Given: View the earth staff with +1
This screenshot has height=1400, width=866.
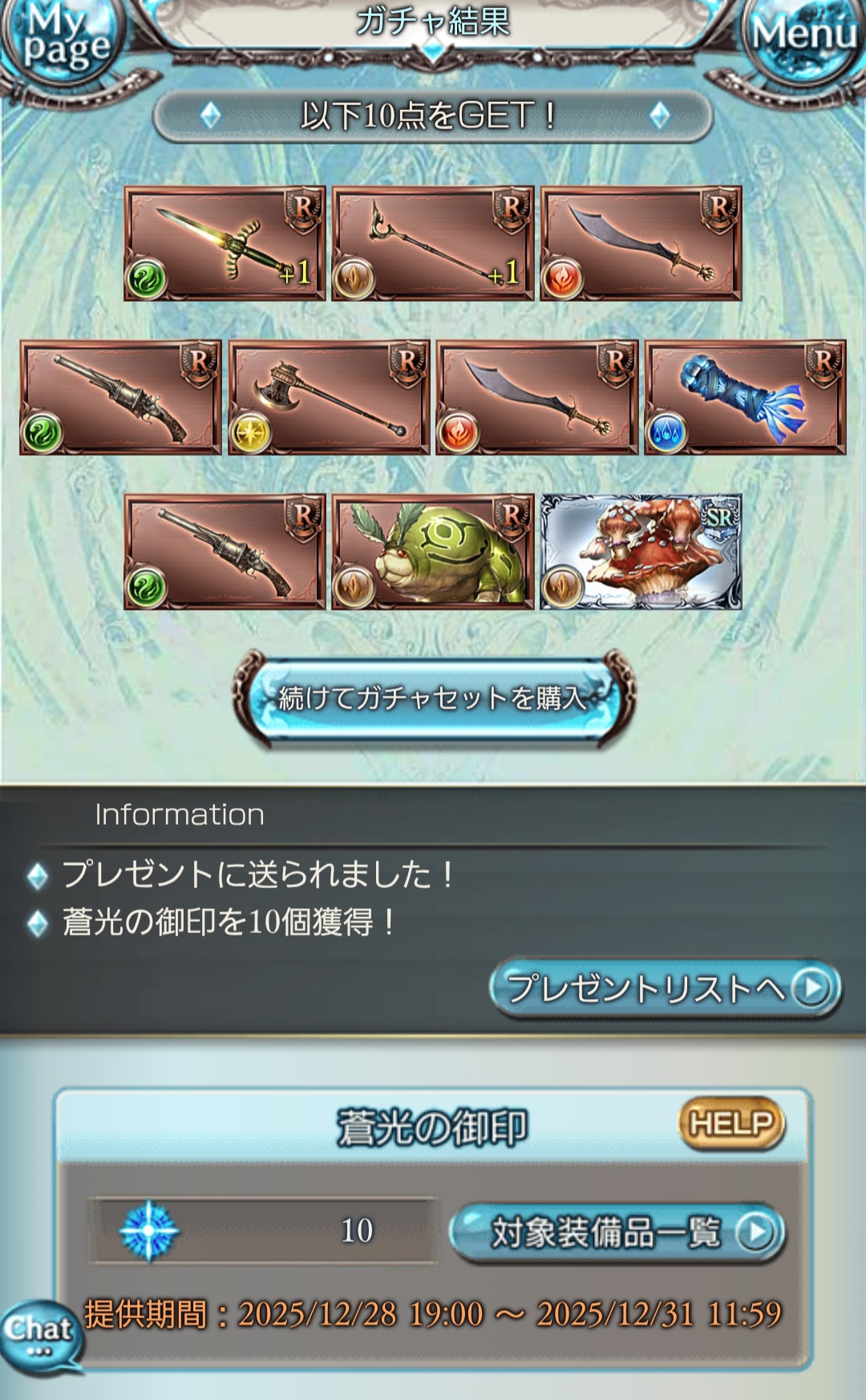Looking at the screenshot, I should pos(433,244).
